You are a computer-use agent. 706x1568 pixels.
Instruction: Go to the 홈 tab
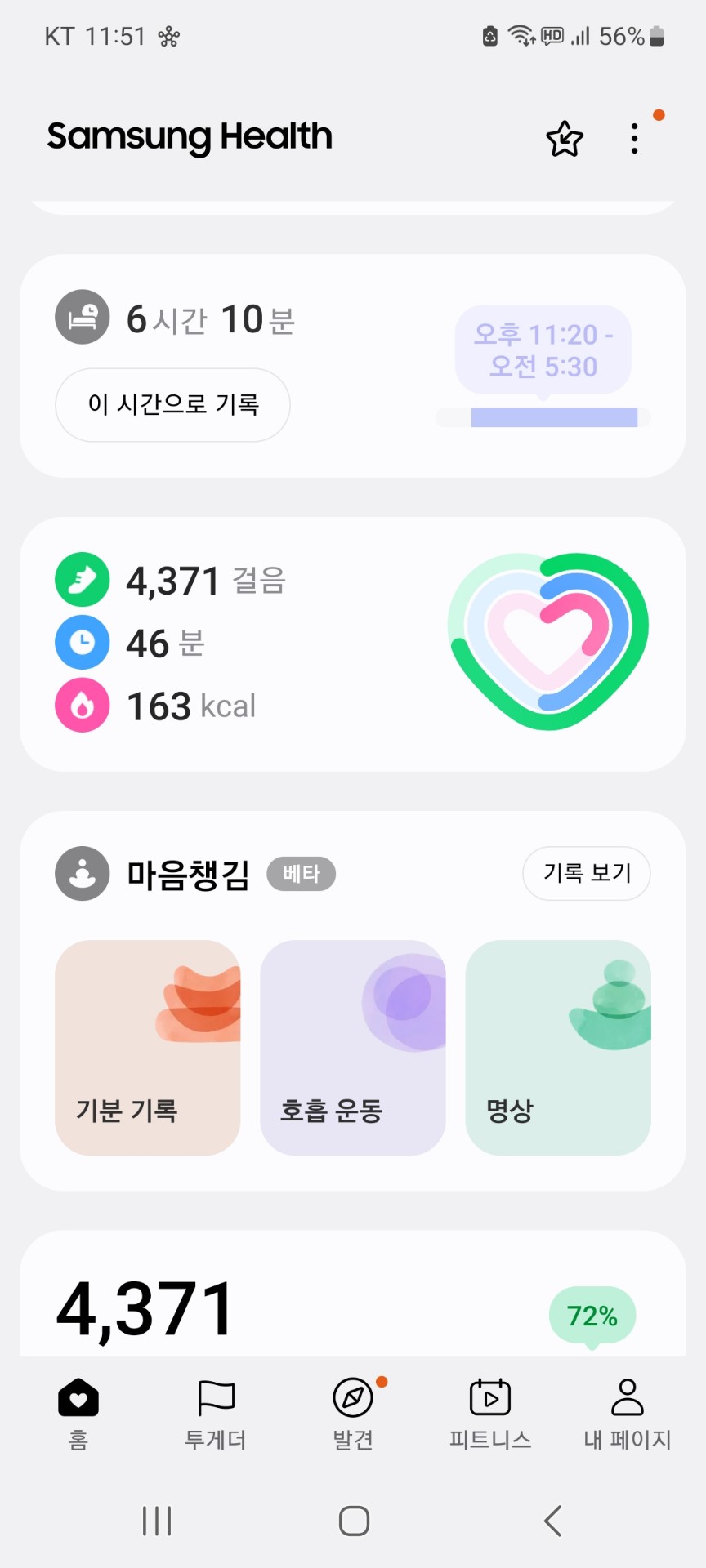78,1413
